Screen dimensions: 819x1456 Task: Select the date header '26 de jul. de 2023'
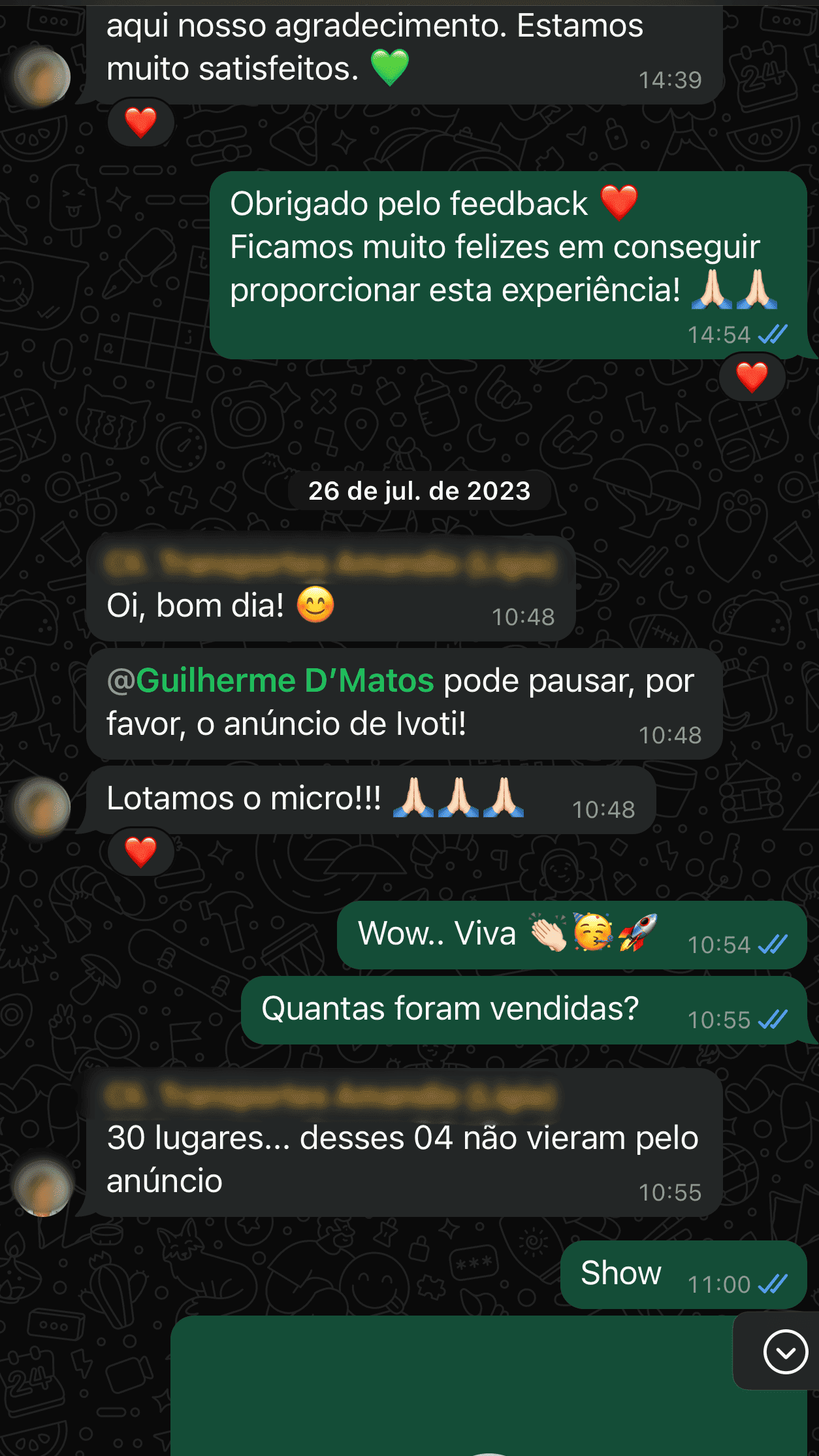[x=418, y=492]
